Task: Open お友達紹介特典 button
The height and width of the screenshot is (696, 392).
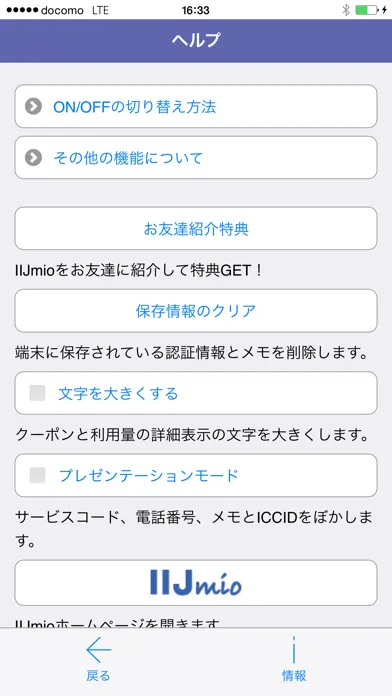Action: click(x=196, y=229)
